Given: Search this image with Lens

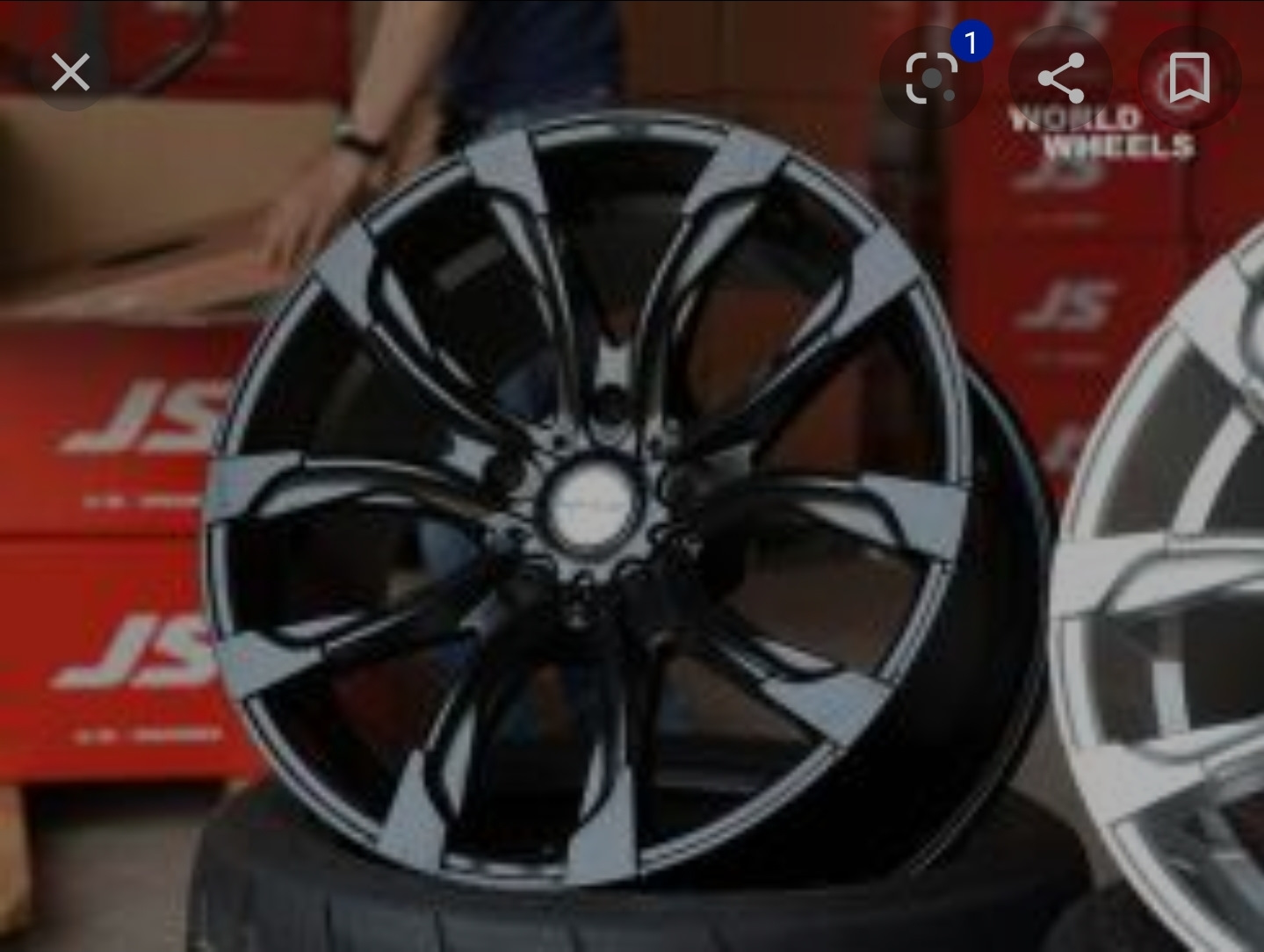Looking at the screenshot, I should tap(931, 79).
